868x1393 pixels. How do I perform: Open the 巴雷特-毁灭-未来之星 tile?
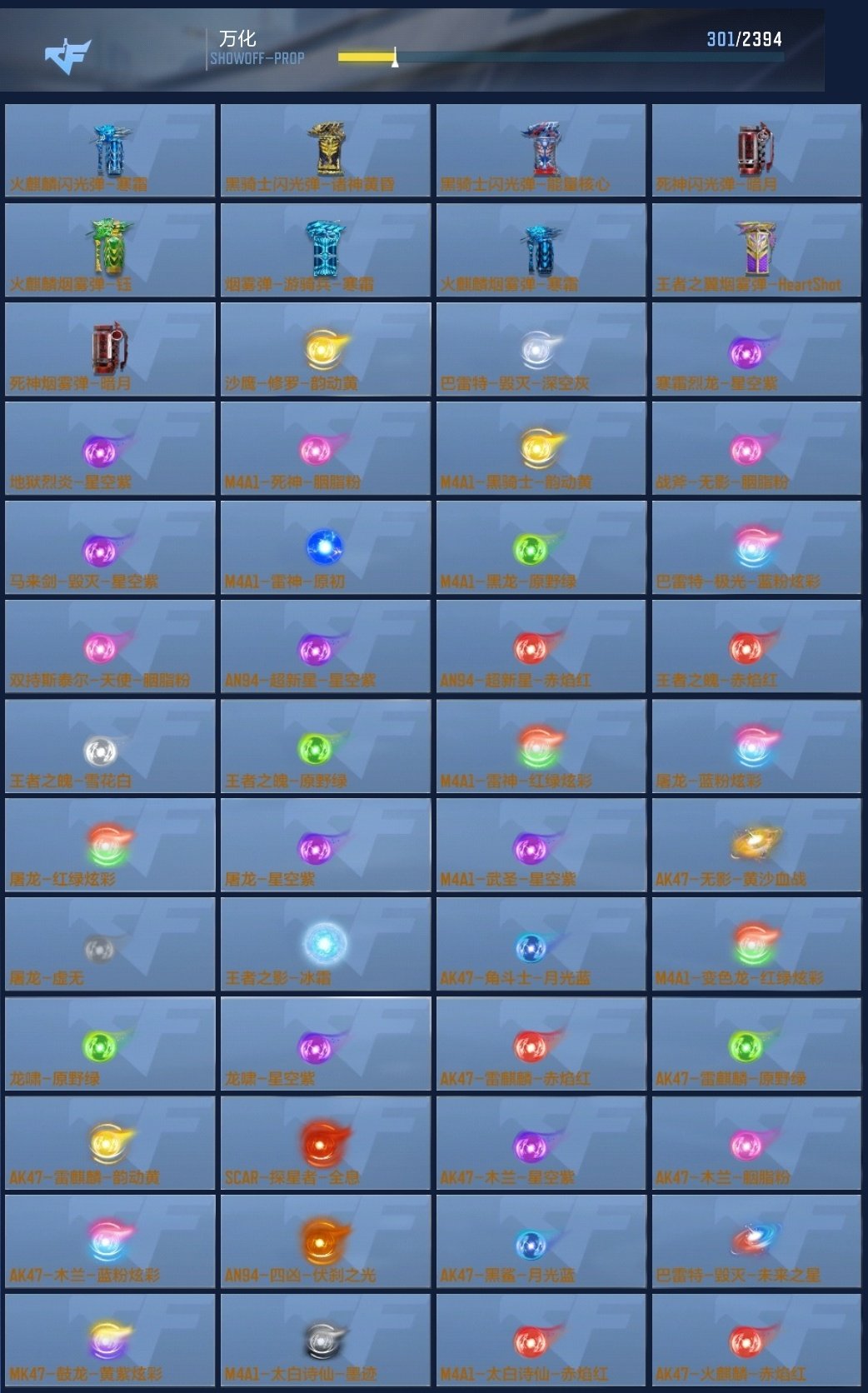point(756,1241)
